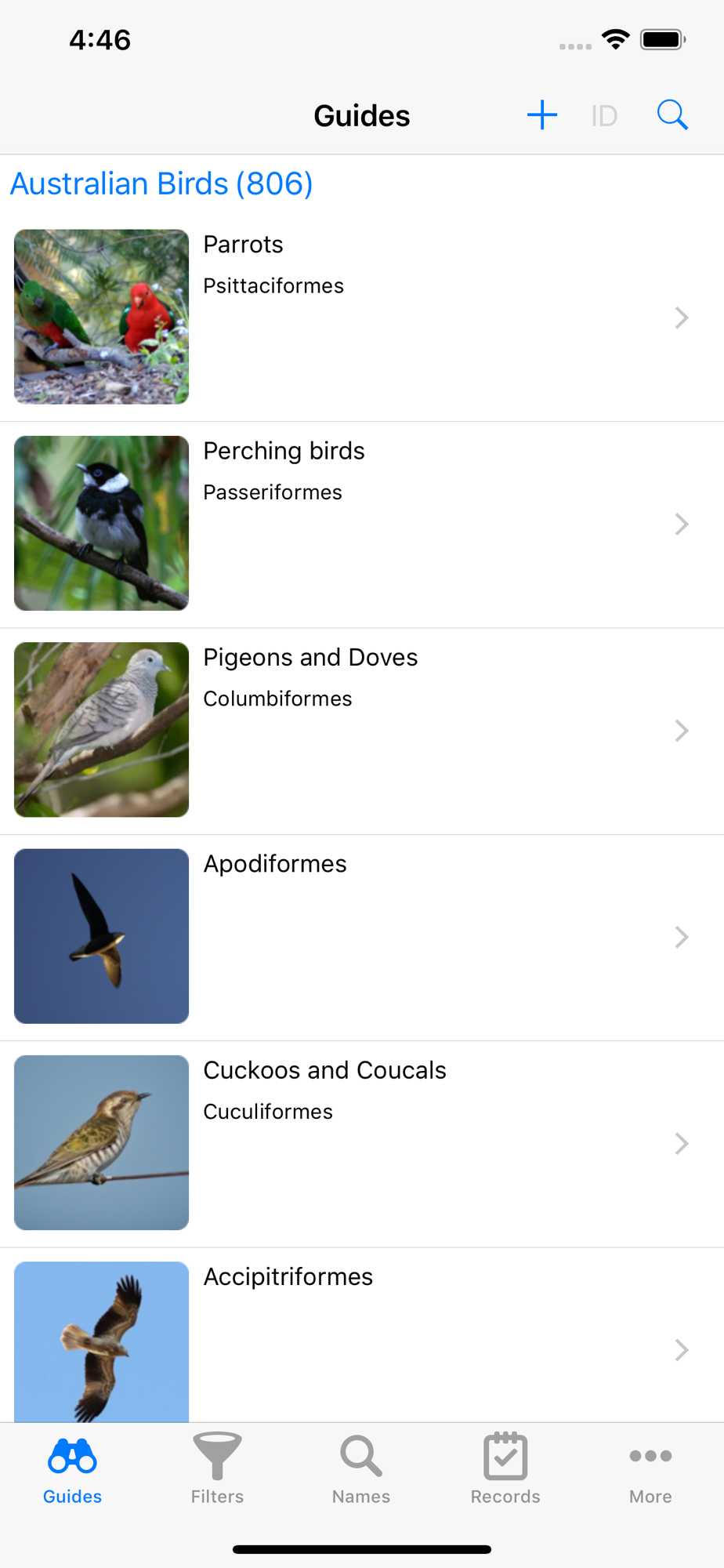This screenshot has height=1568, width=724.
Task: Select the Guides tab
Action: (x=72, y=1469)
